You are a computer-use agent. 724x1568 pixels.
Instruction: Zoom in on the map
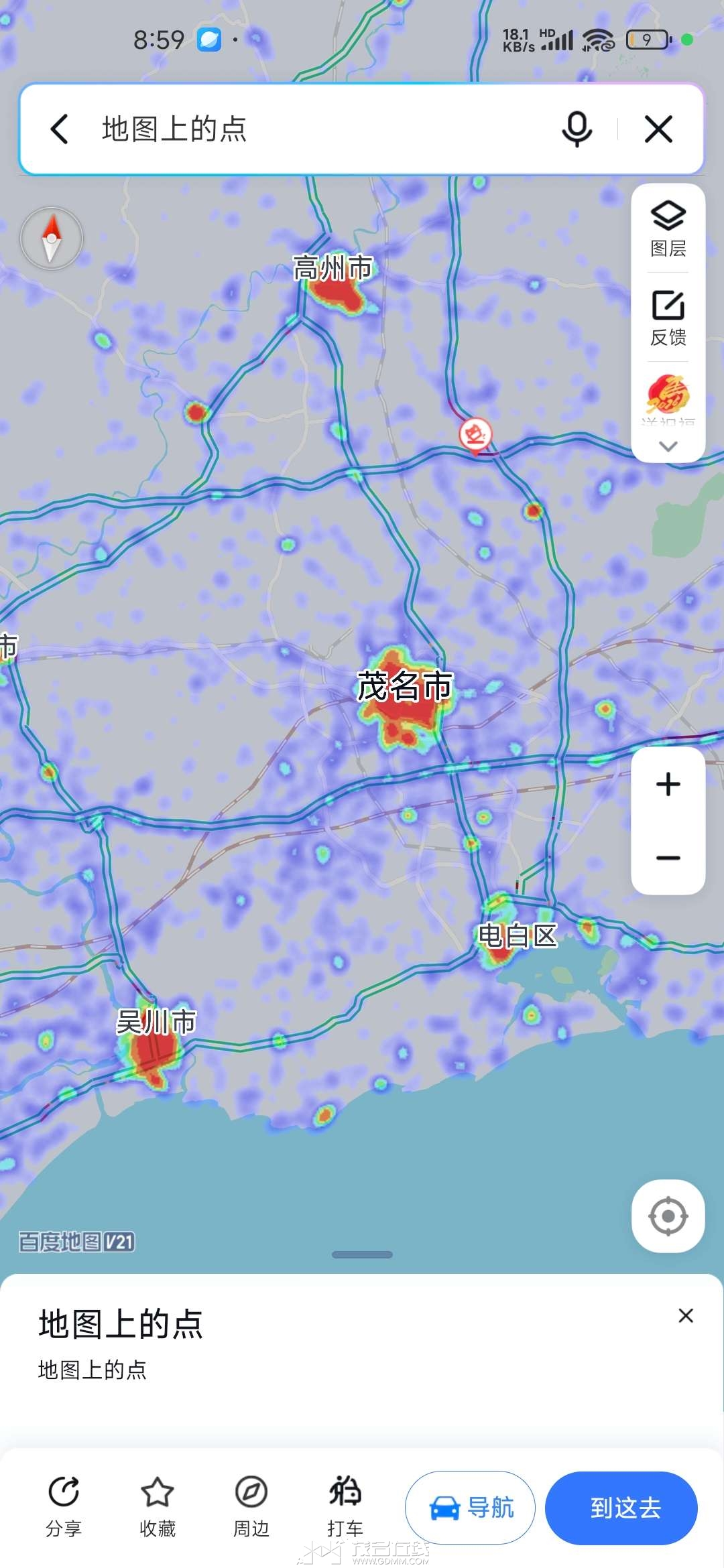pyautogui.click(x=668, y=785)
